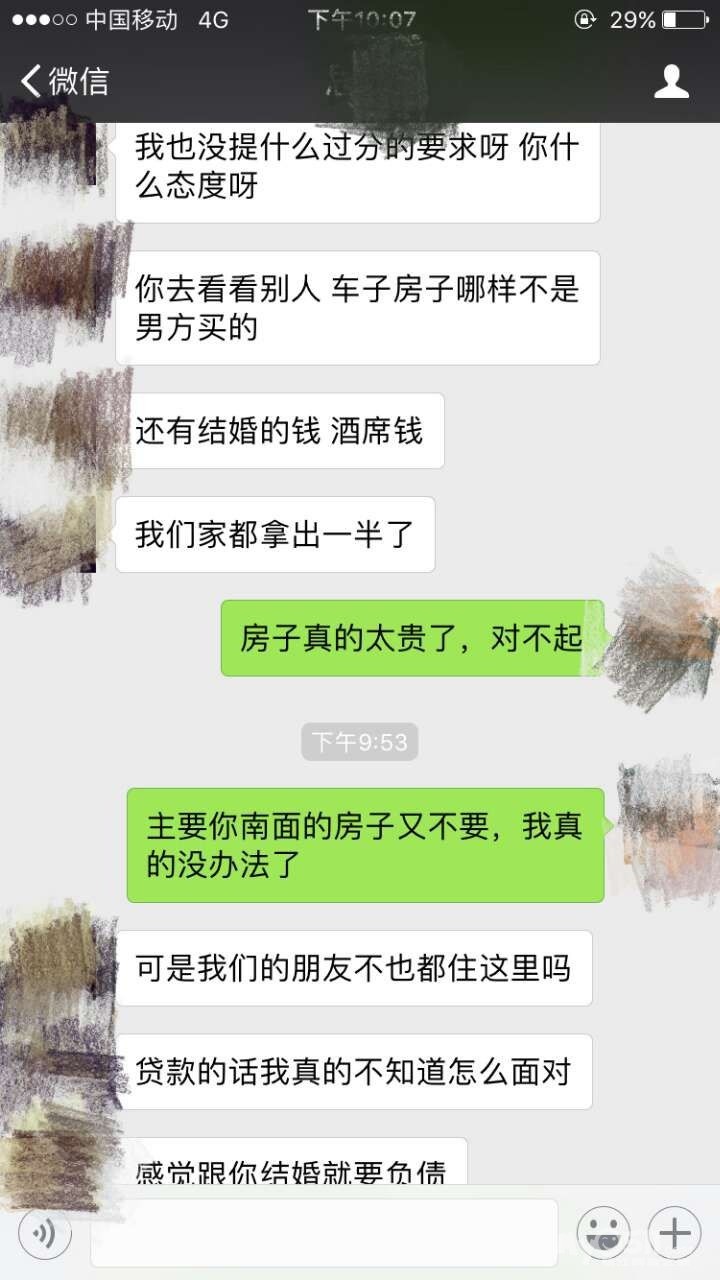Go back to the 微信 chat list
Image resolution: width=720 pixels, height=1280 pixels.
pos(64,81)
